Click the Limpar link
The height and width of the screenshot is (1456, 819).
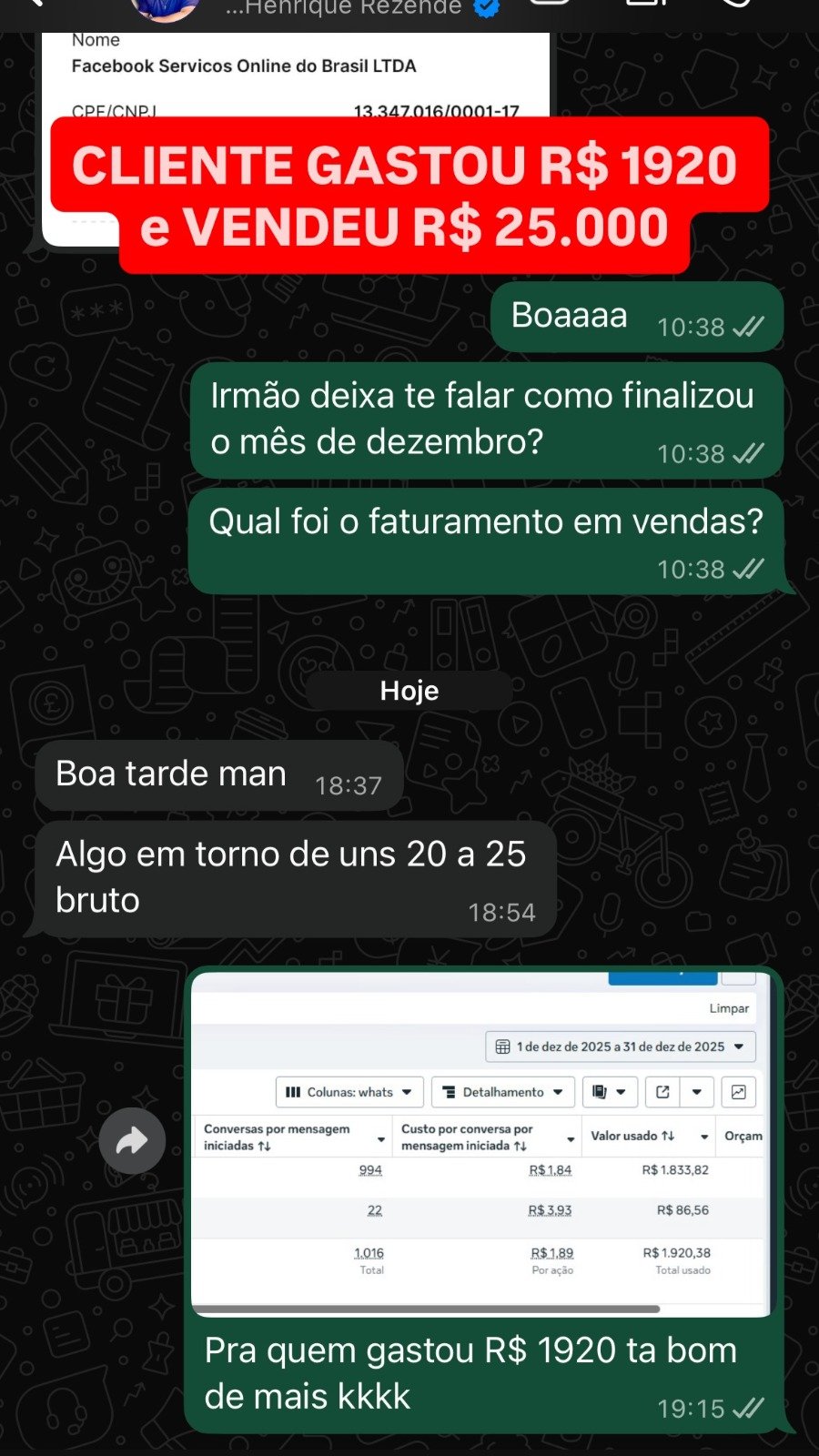[728, 1008]
